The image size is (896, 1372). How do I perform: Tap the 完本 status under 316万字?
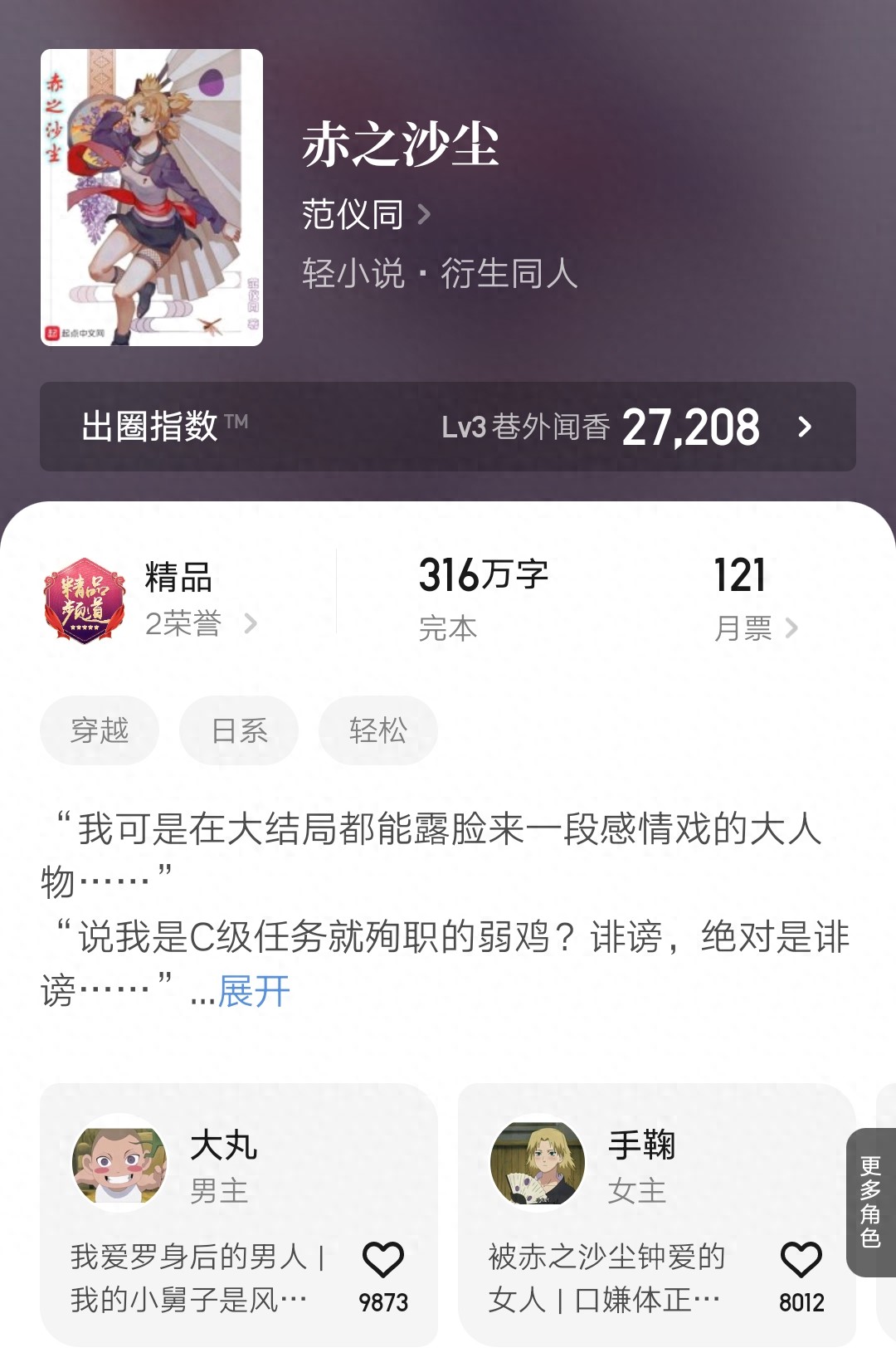pos(448,629)
